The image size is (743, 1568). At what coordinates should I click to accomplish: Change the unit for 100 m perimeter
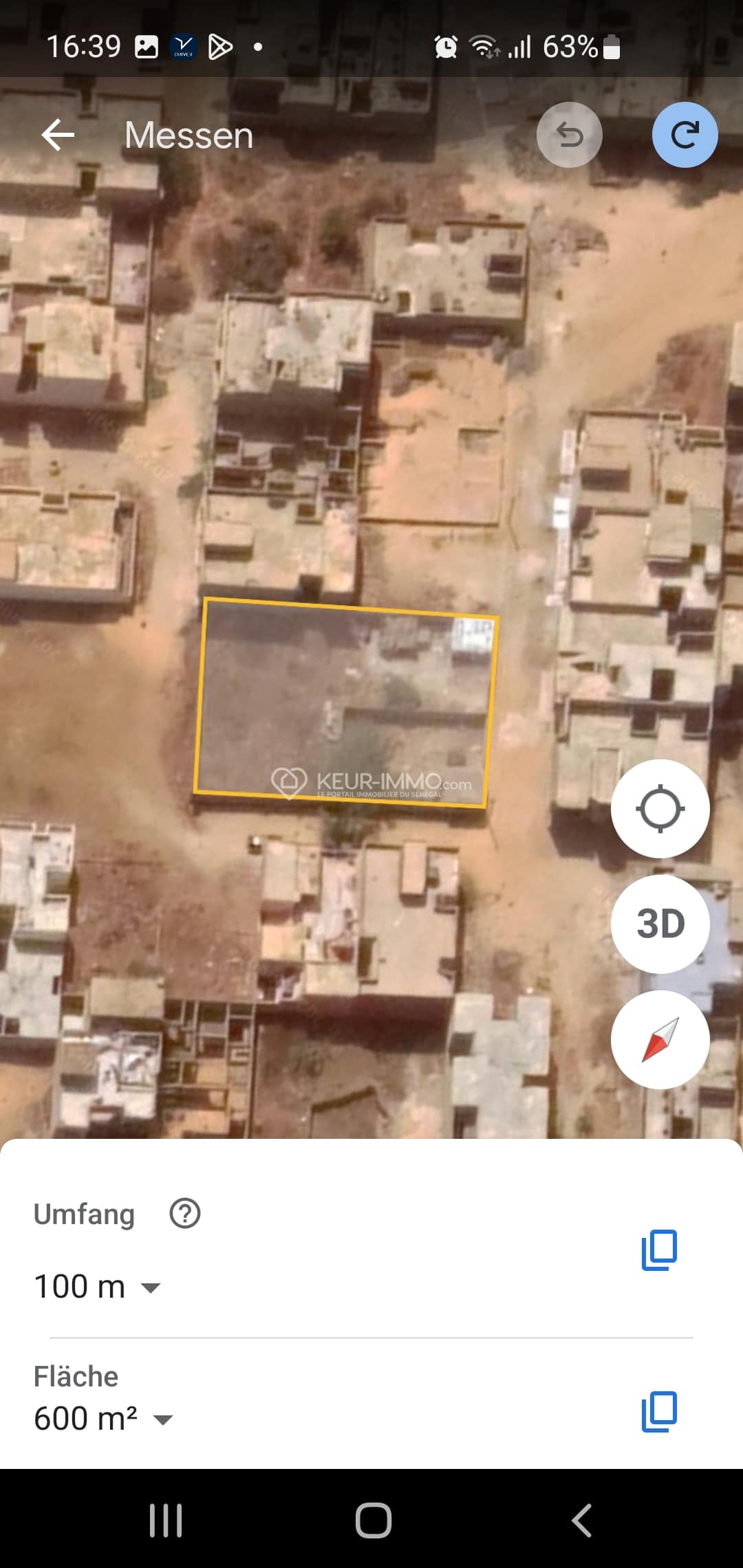(x=151, y=1287)
